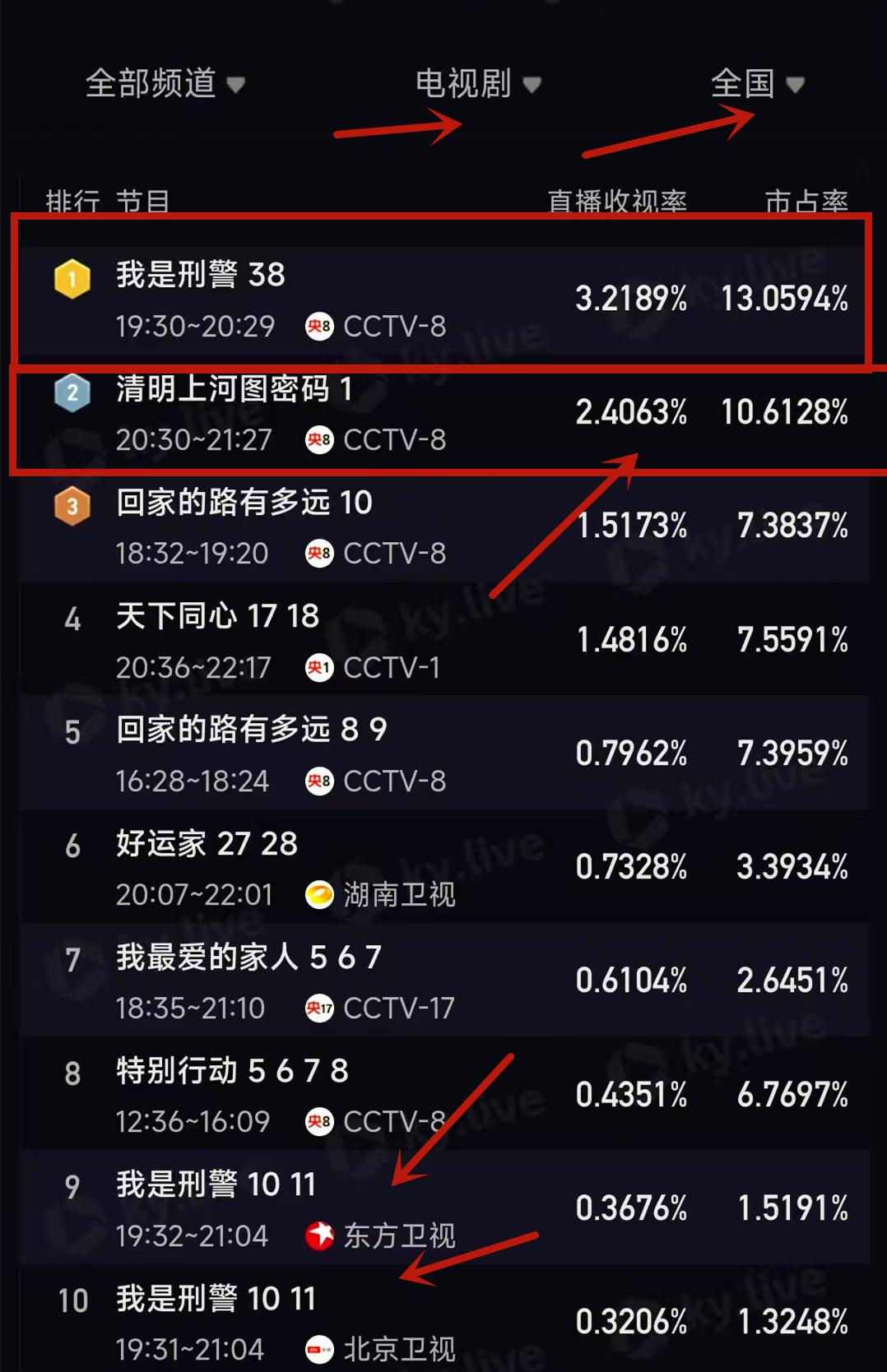View 我最爱的家人 5 6 7 details
The width and height of the screenshot is (887, 1372).
click(444, 981)
